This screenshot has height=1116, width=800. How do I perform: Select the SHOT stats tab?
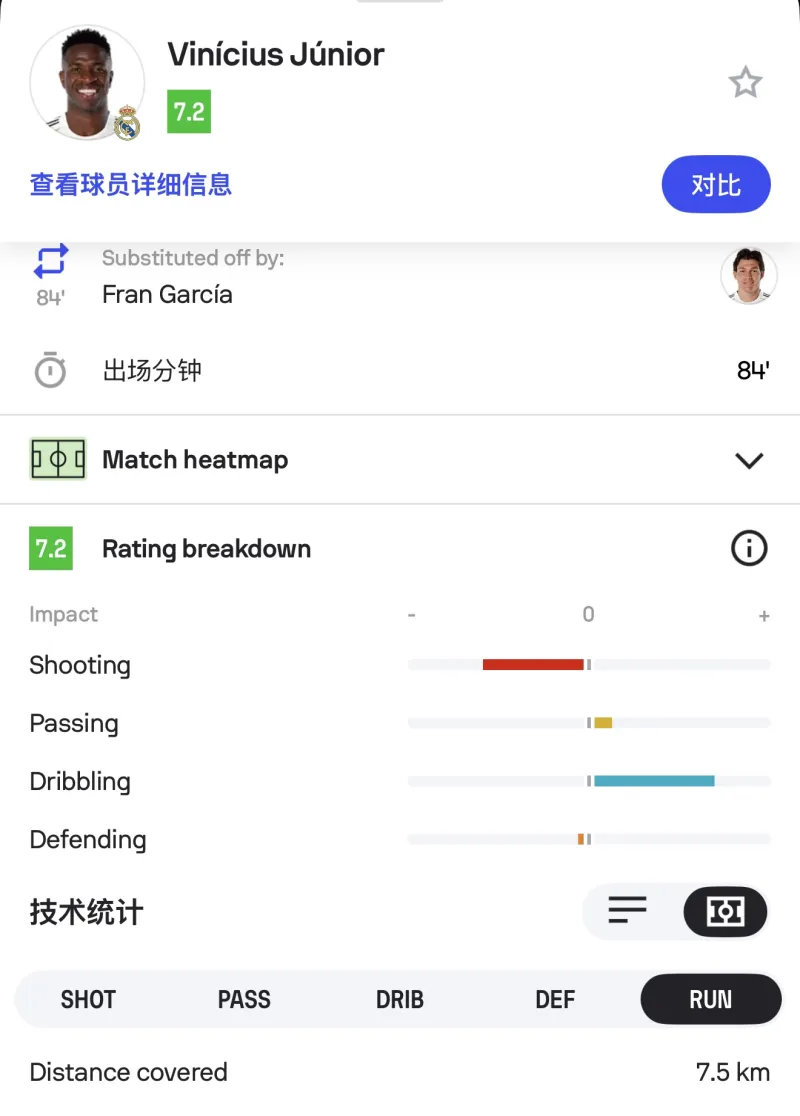click(x=88, y=999)
